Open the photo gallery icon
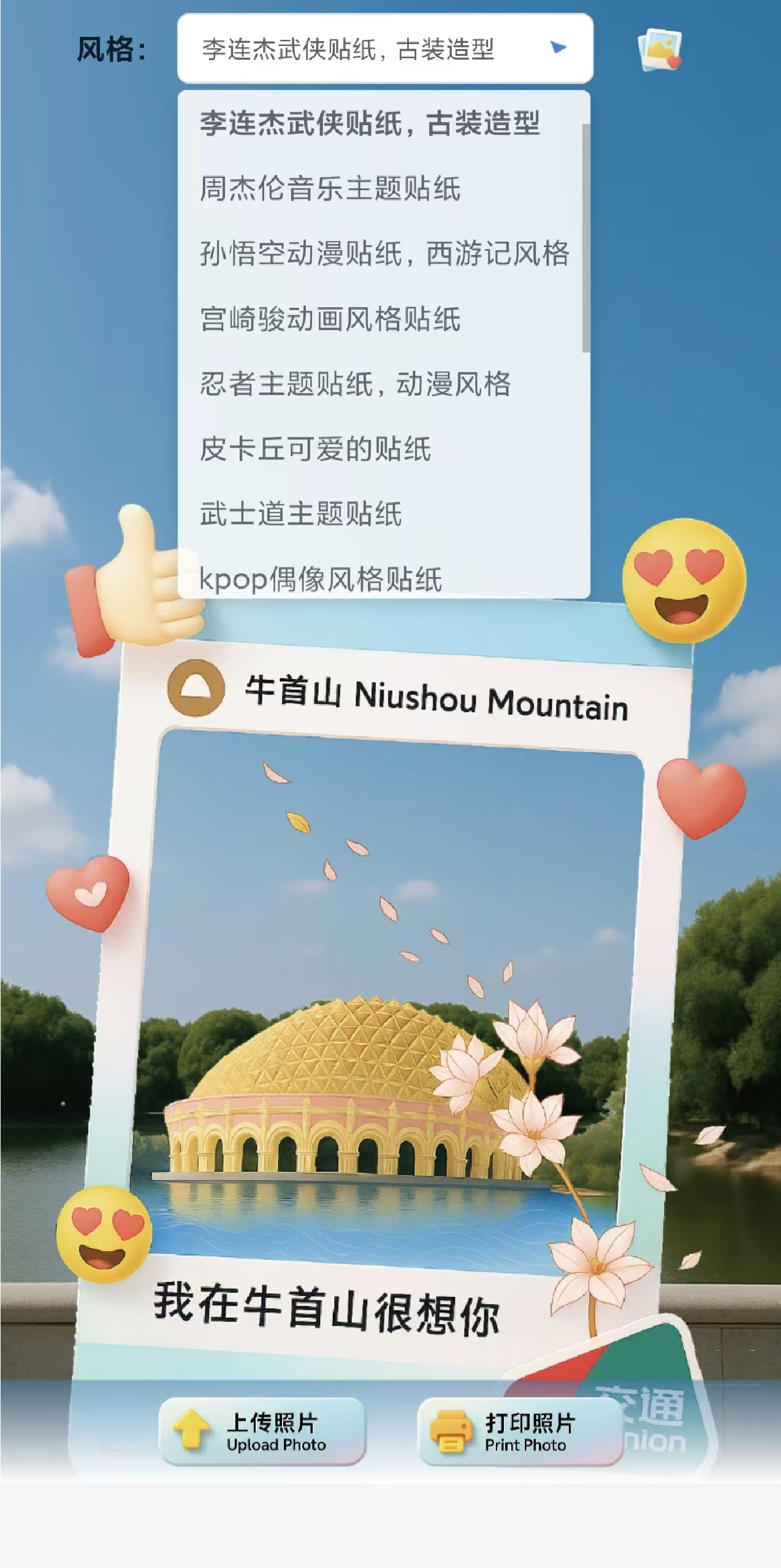781x1568 pixels. pyautogui.click(x=660, y=50)
